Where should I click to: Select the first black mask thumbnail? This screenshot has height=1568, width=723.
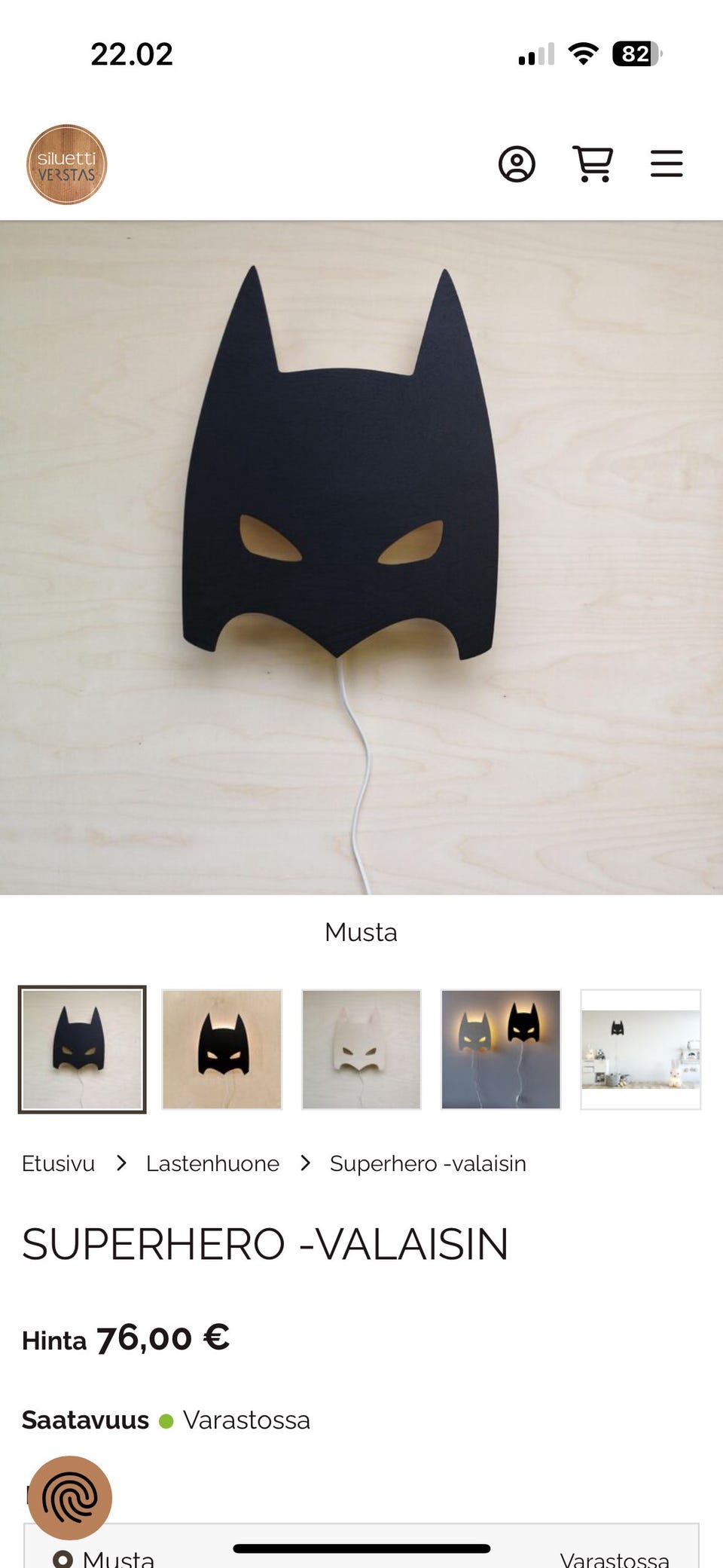pos(82,1050)
